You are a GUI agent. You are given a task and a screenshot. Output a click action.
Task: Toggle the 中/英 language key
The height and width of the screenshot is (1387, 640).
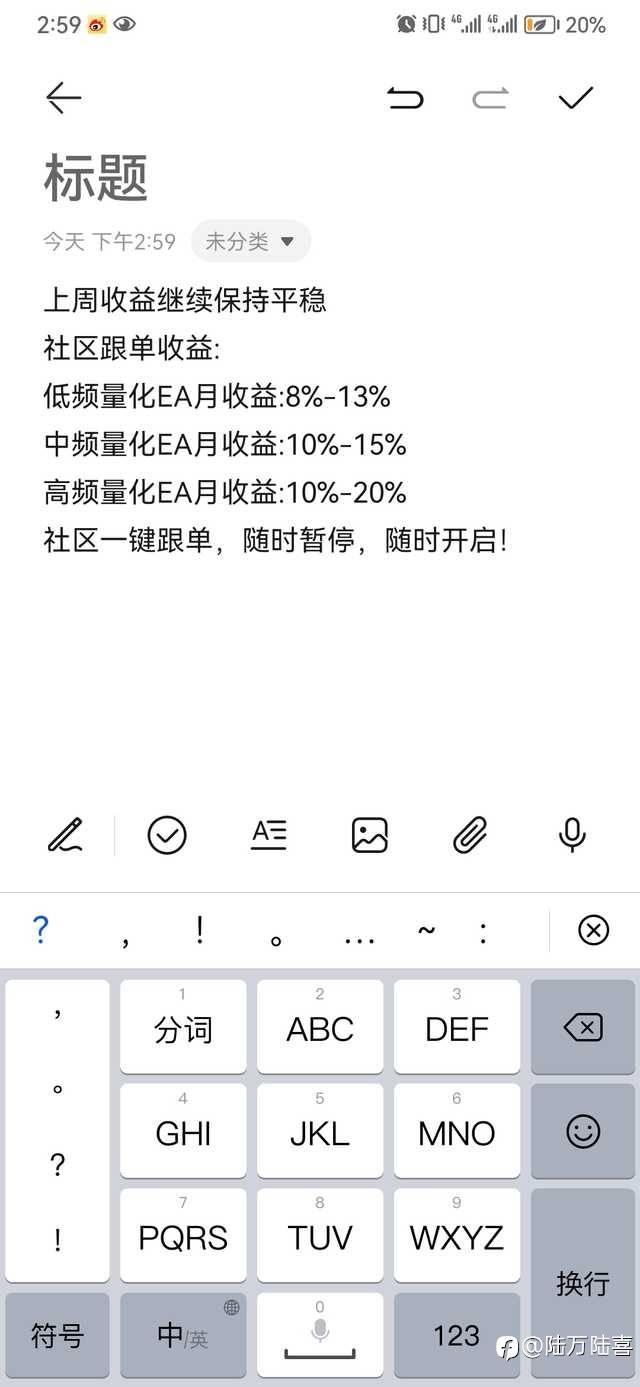point(183,1335)
